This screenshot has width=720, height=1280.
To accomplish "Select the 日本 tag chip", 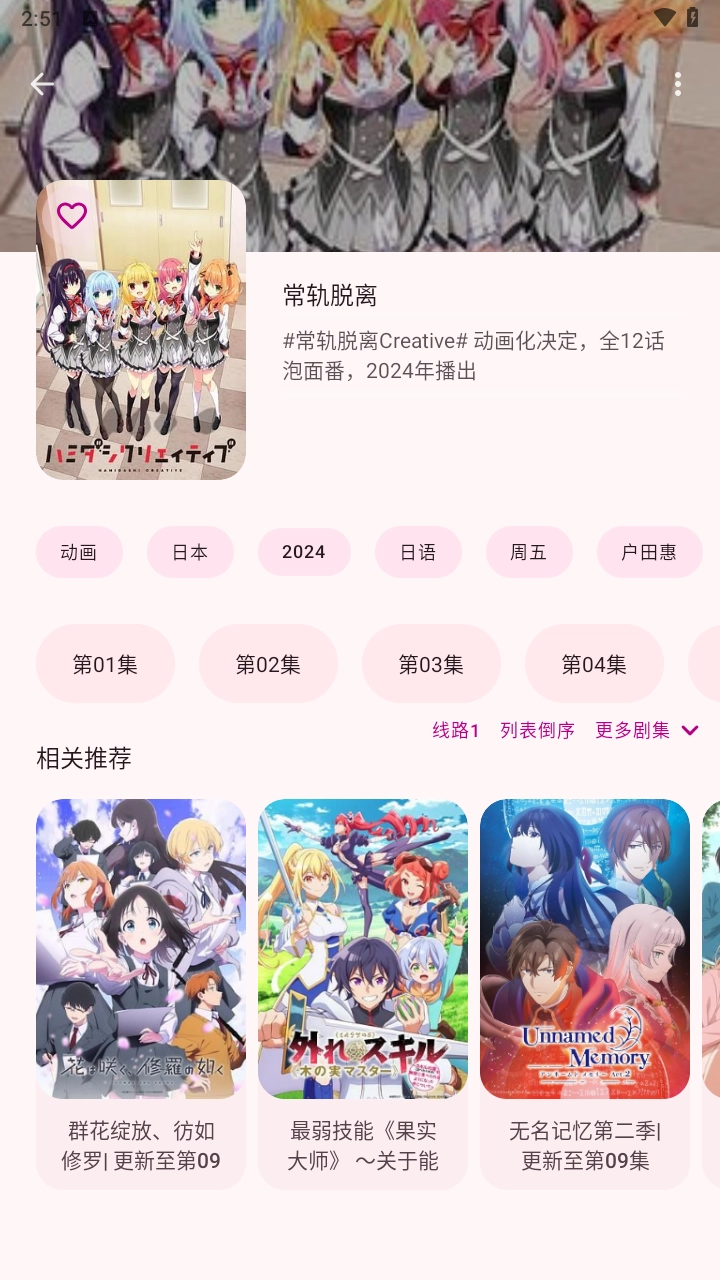I will pos(190,552).
